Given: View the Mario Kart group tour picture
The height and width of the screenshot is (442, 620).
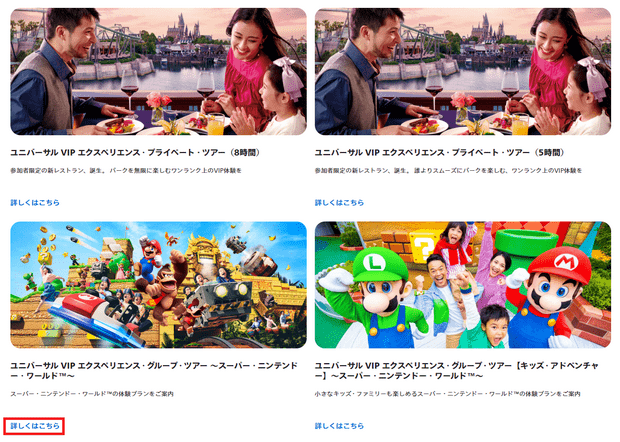Looking at the screenshot, I should click(158, 285).
